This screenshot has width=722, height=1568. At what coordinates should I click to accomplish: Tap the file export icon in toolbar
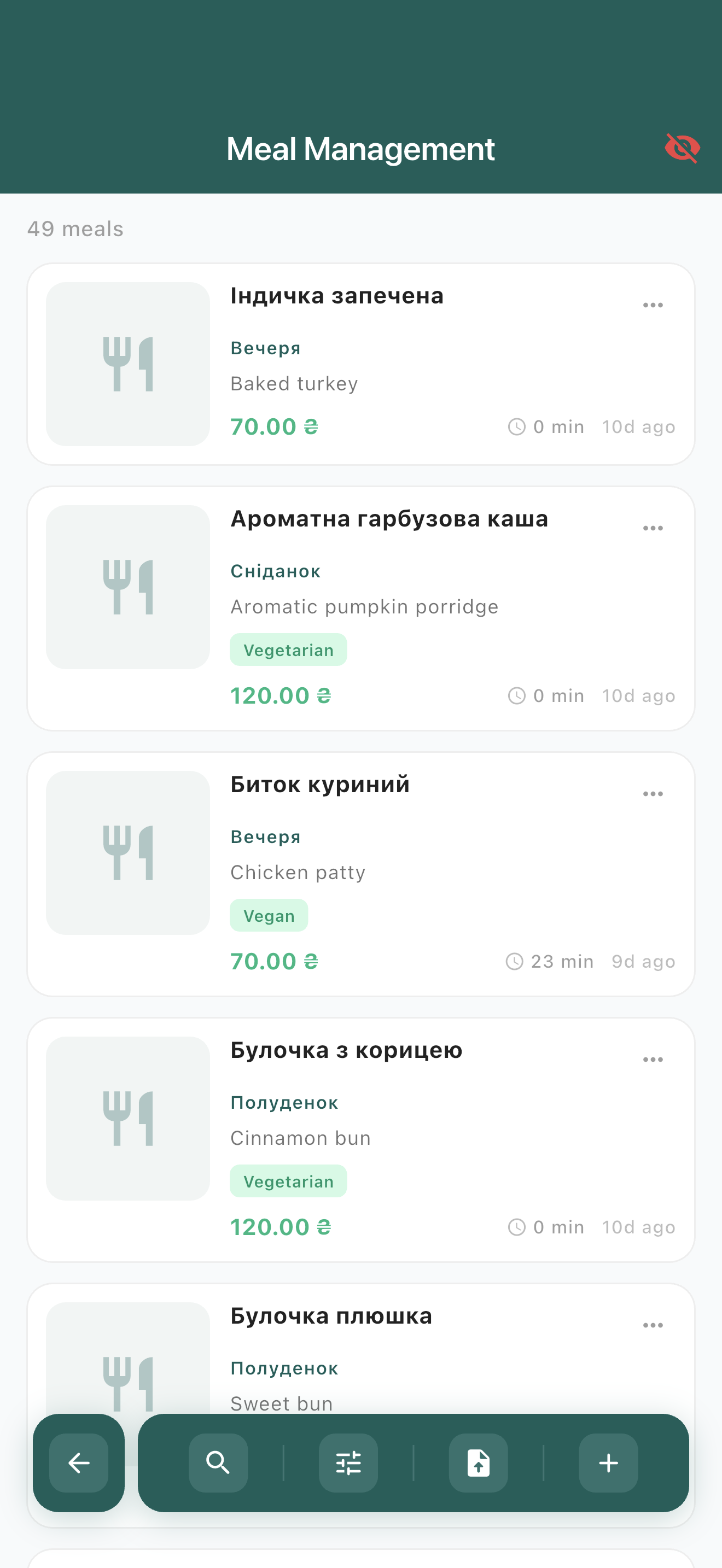pyautogui.click(x=478, y=1464)
